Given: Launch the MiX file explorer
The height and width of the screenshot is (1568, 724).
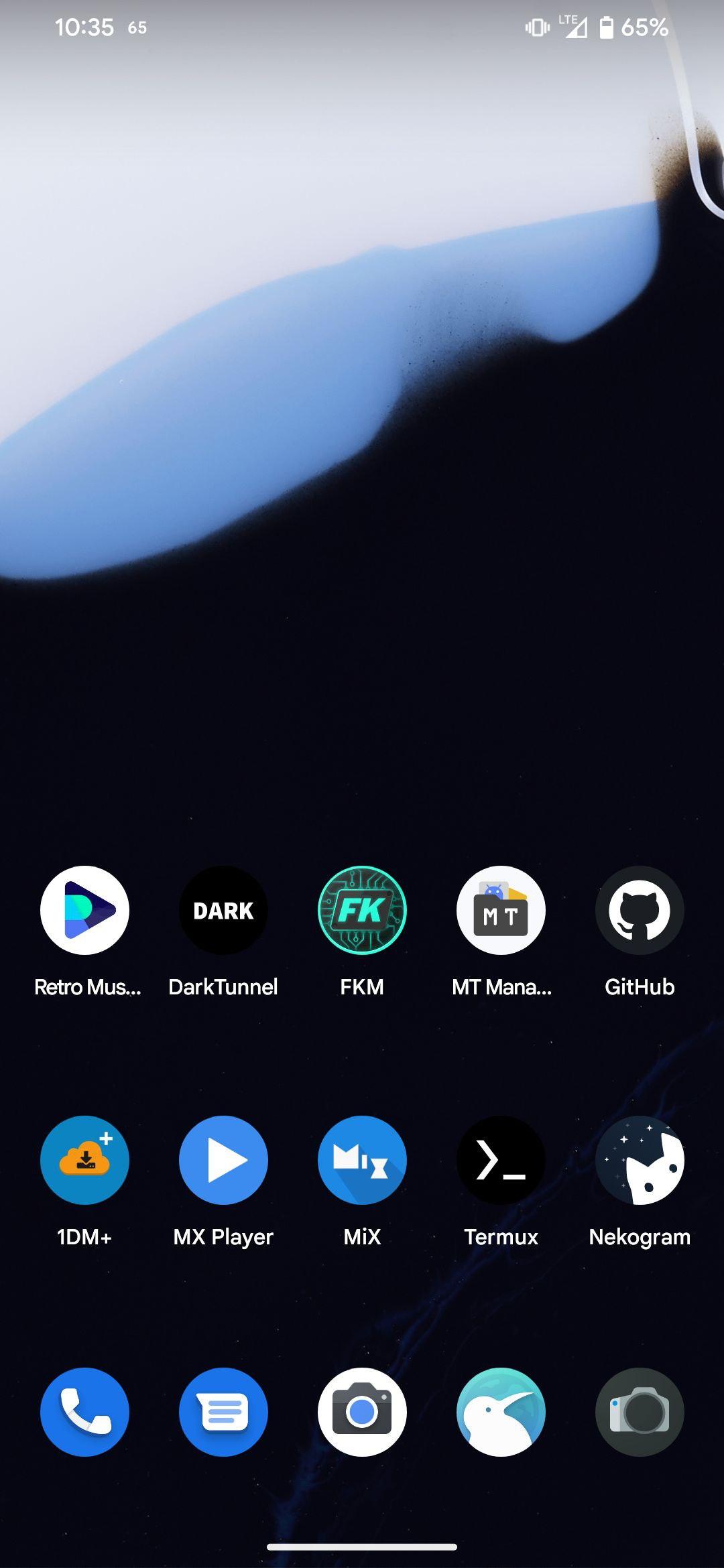Looking at the screenshot, I should tap(362, 1160).
